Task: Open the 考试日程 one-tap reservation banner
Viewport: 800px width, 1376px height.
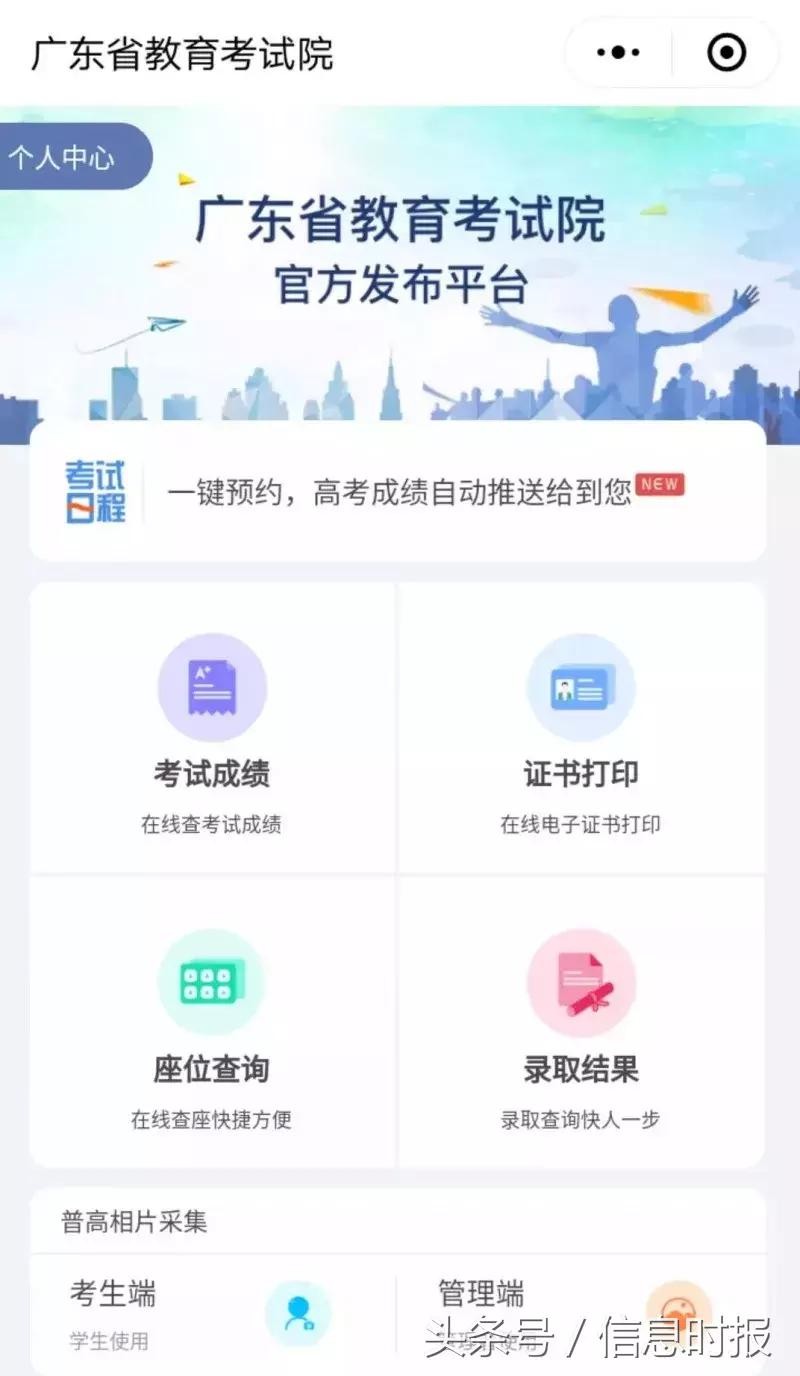Action: [x=398, y=491]
